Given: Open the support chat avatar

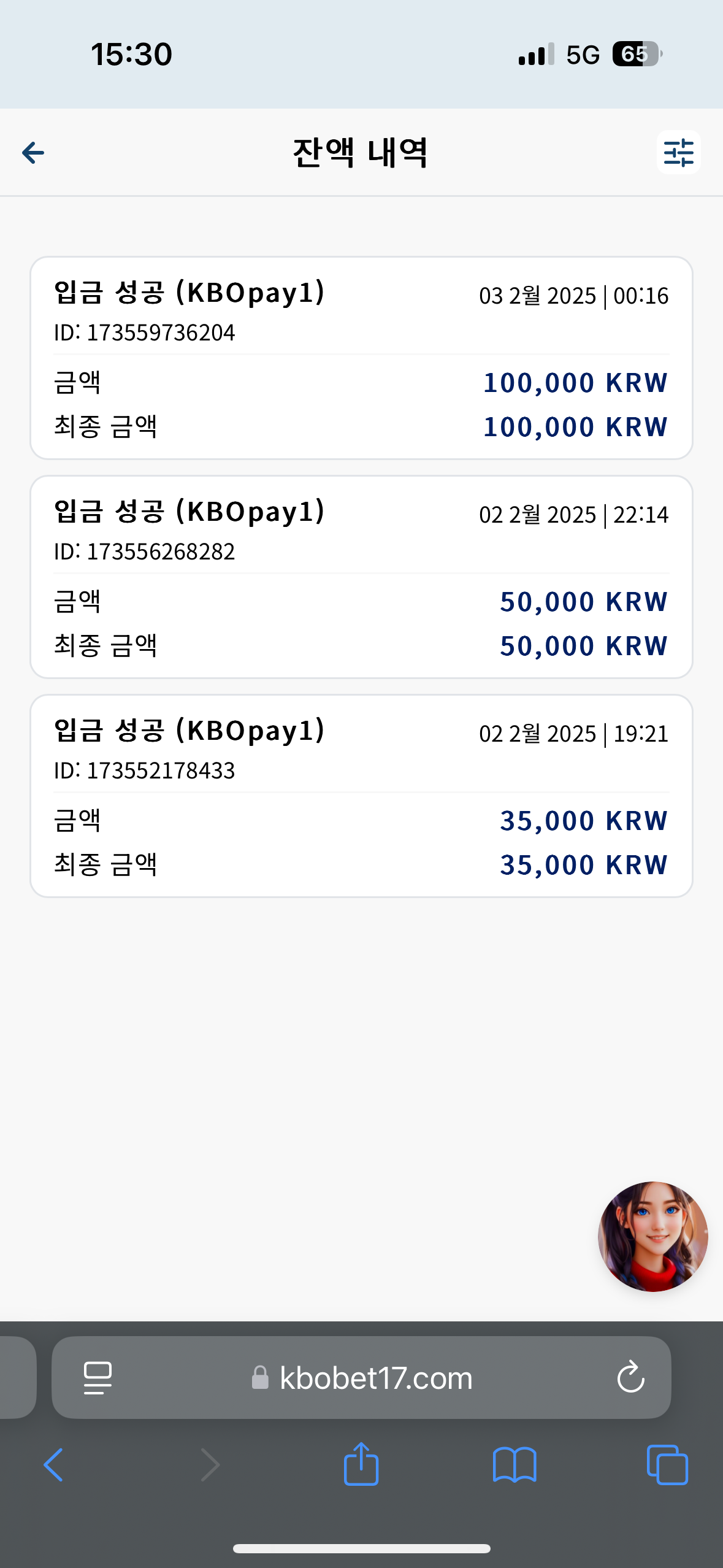Looking at the screenshot, I should point(652,1236).
